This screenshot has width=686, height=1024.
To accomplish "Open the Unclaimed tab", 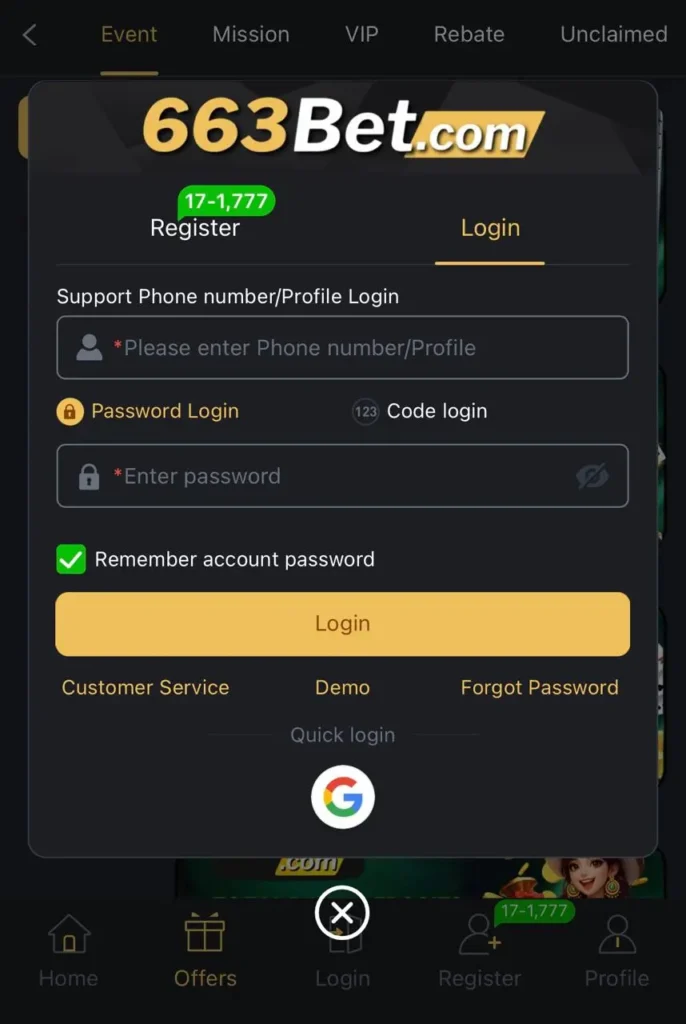I will point(613,34).
